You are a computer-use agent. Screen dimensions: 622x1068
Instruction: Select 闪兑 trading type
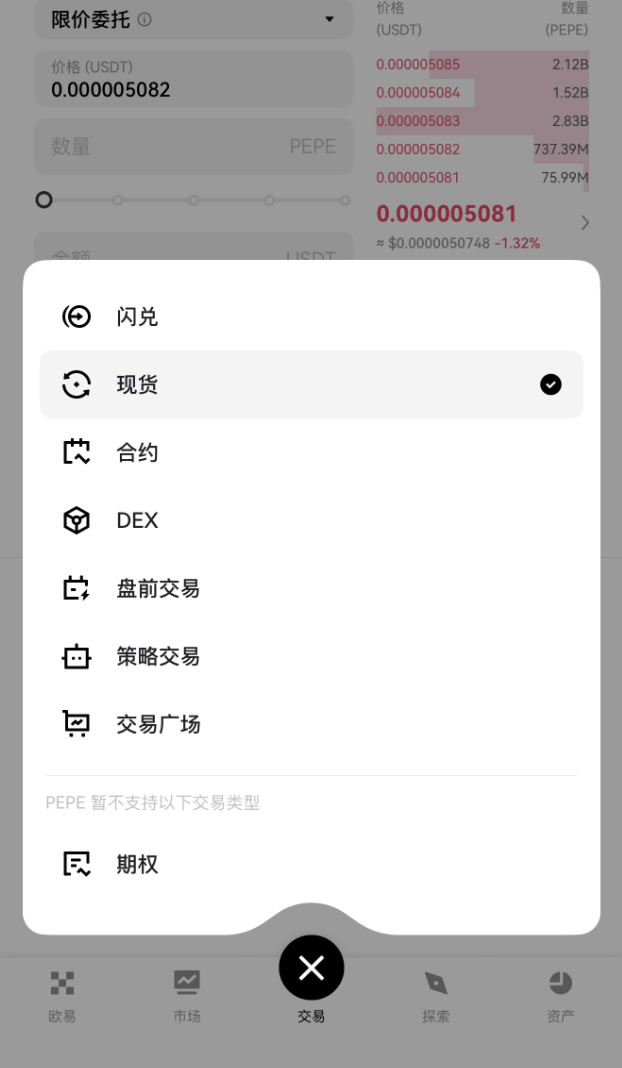(137, 317)
